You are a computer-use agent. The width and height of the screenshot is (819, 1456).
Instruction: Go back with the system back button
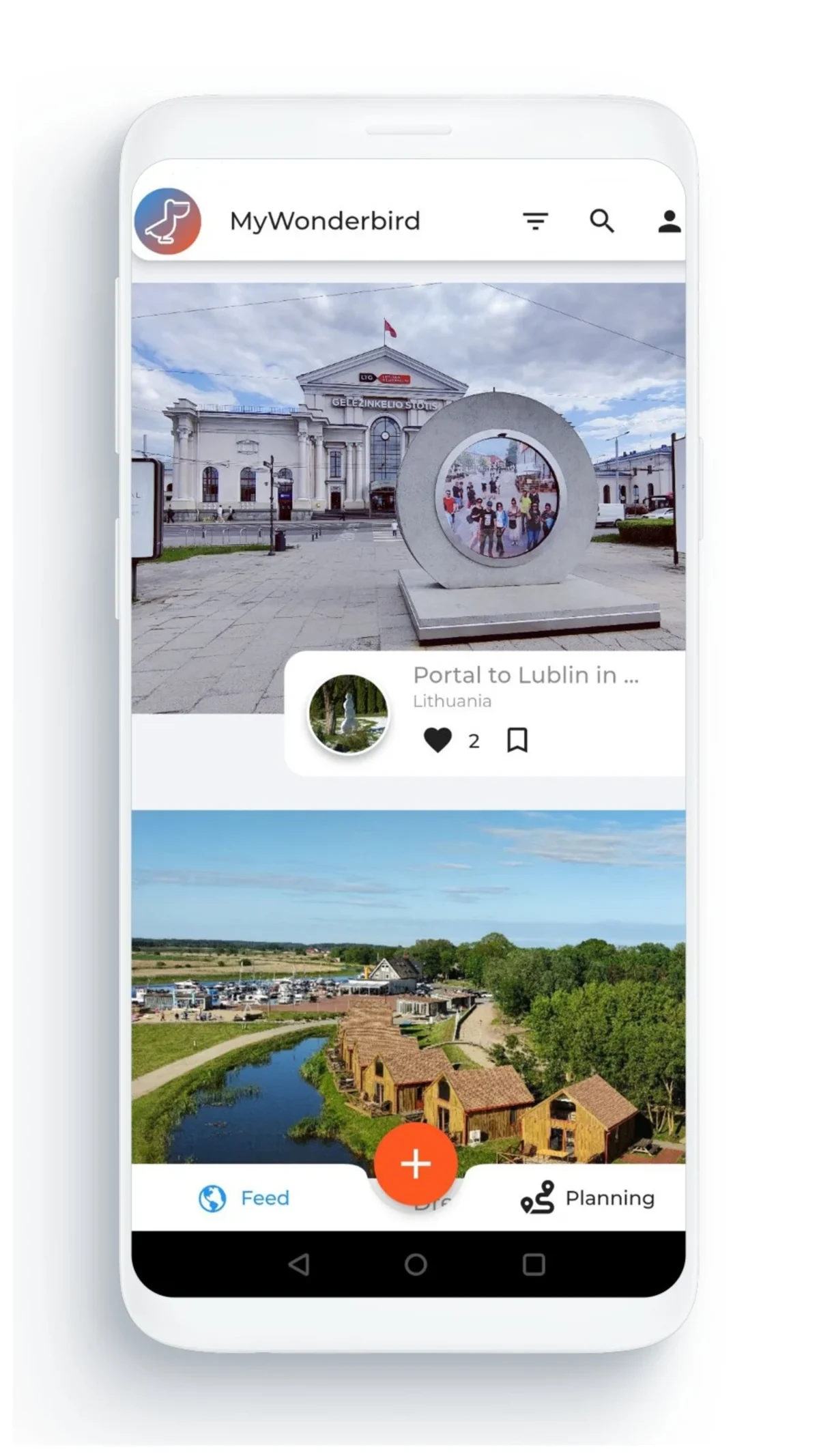299,1264
